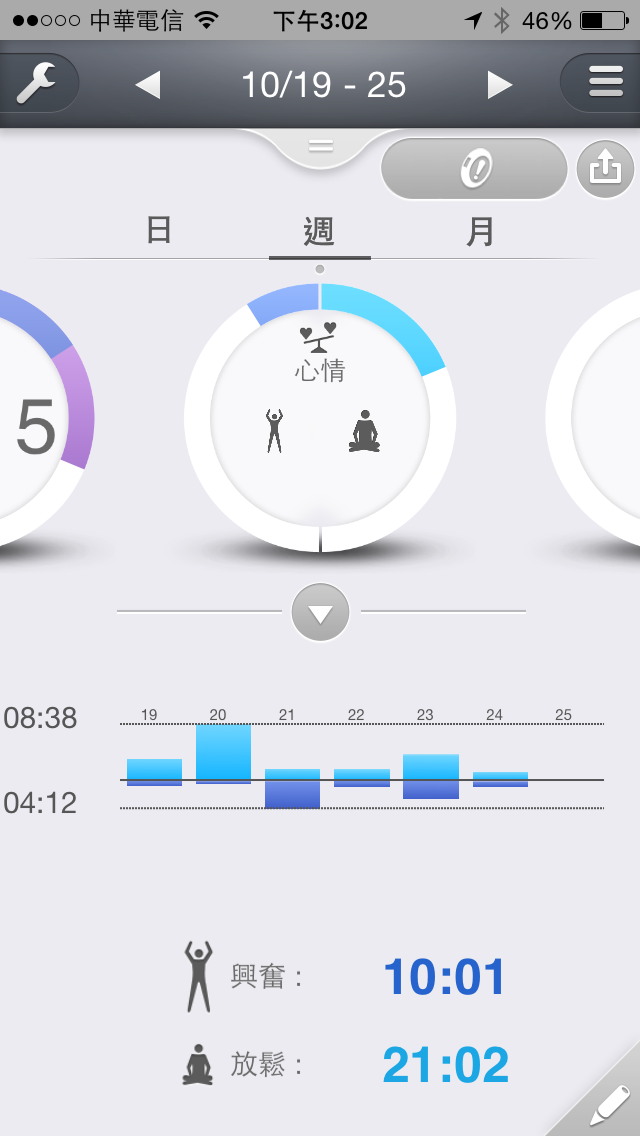The image size is (640, 1136).
Task: Open the 心情 mood ring
Action: tap(320, 417)
